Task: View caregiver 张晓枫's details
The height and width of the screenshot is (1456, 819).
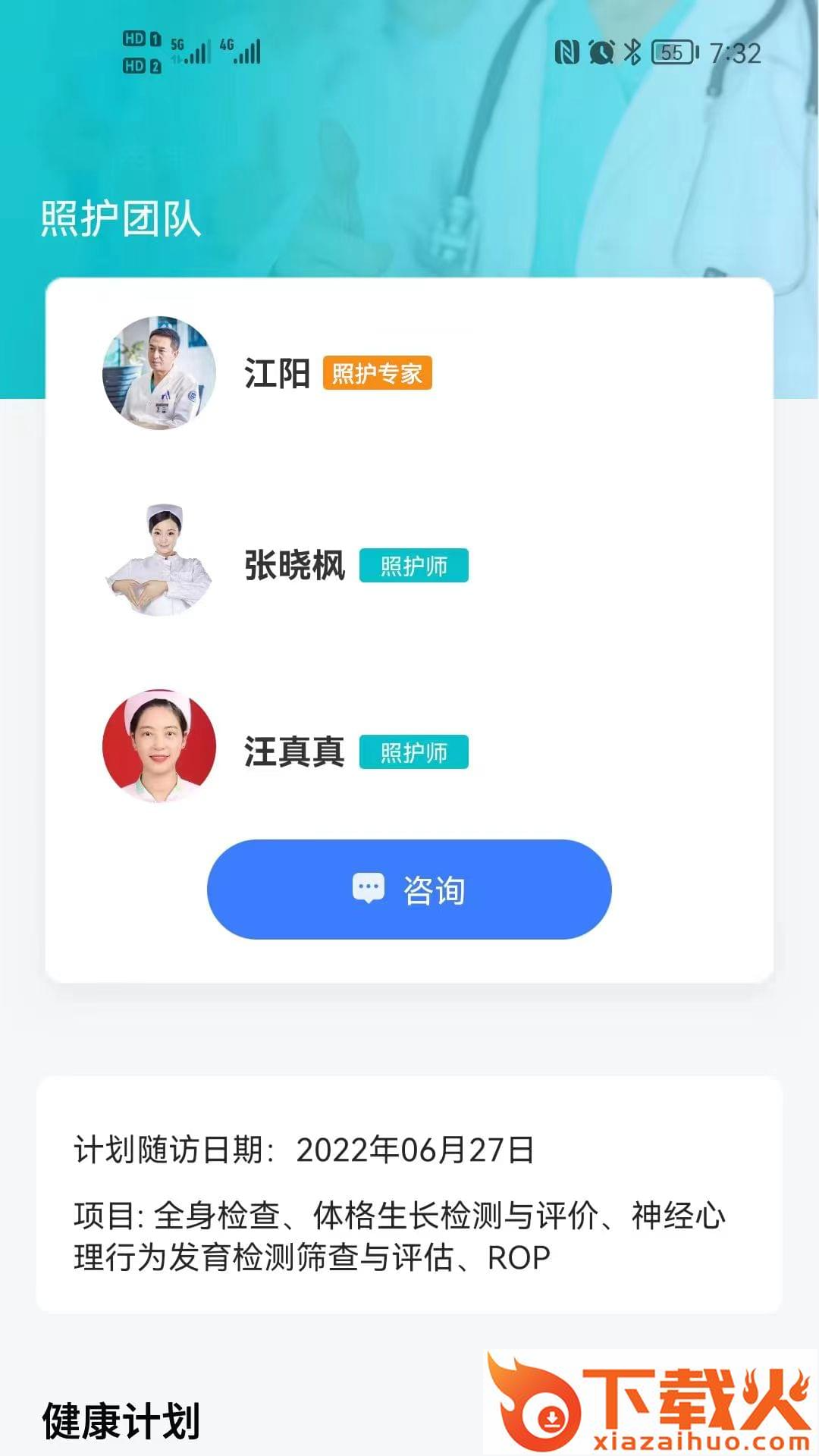Action: tap(294, 565)
